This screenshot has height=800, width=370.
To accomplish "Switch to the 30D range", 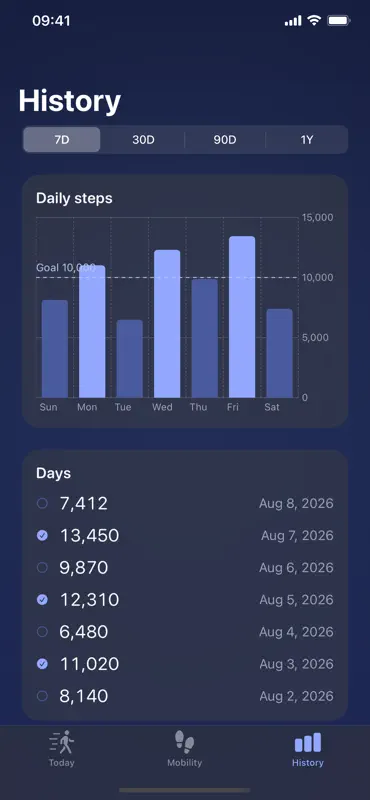I will pyautogui.click(x=143, y=140).
